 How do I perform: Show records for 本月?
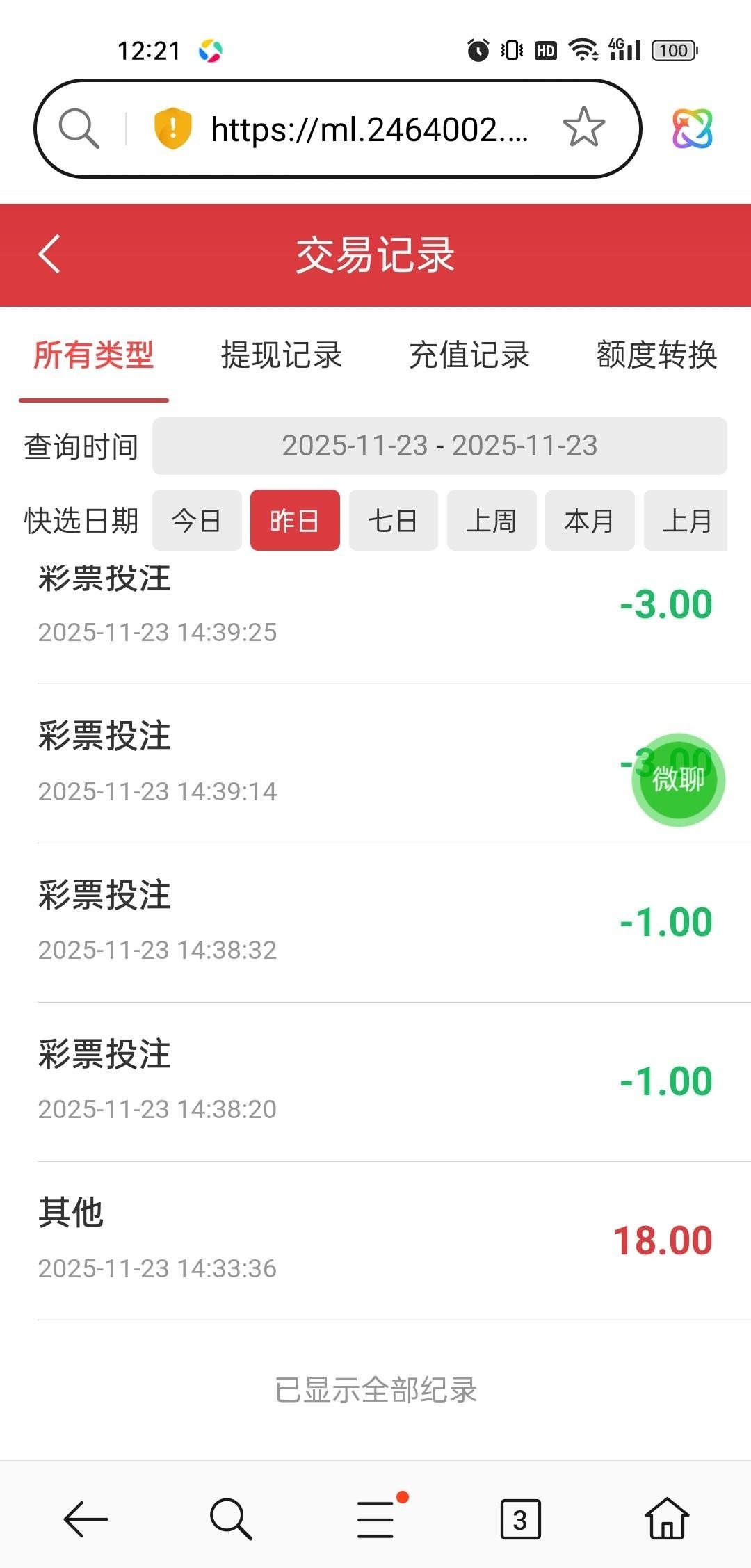pos(590,520)
